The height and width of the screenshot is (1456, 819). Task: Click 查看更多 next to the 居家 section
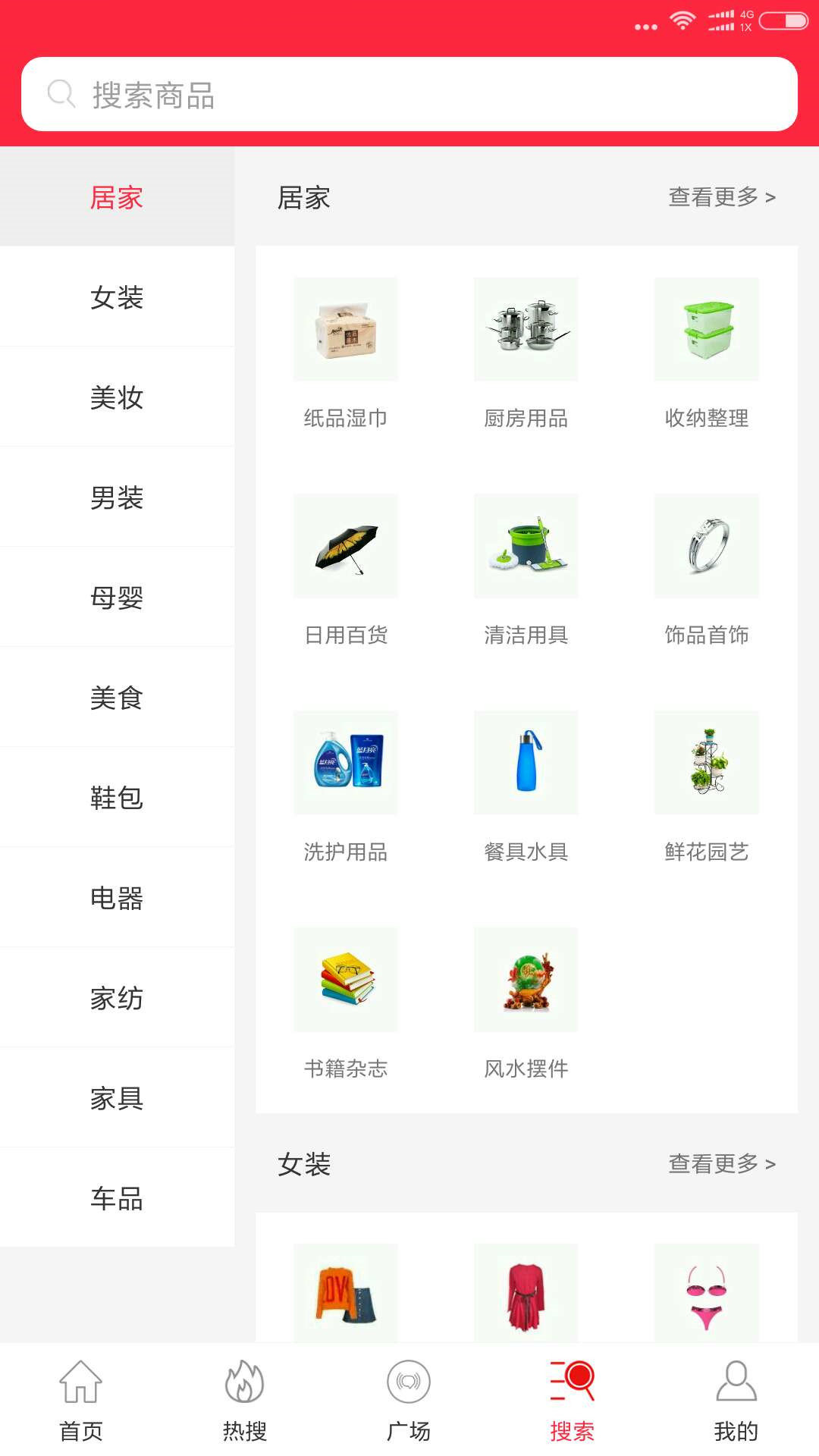[720, 196]
